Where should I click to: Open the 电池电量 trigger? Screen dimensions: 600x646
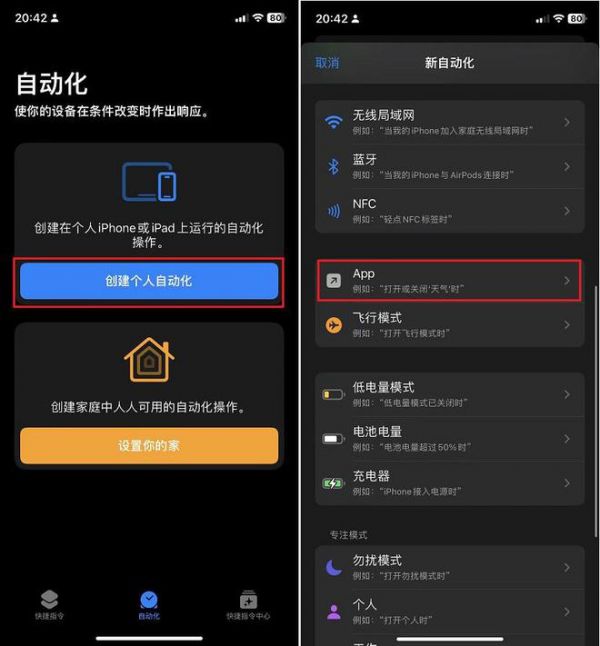(x=450, y=439)
